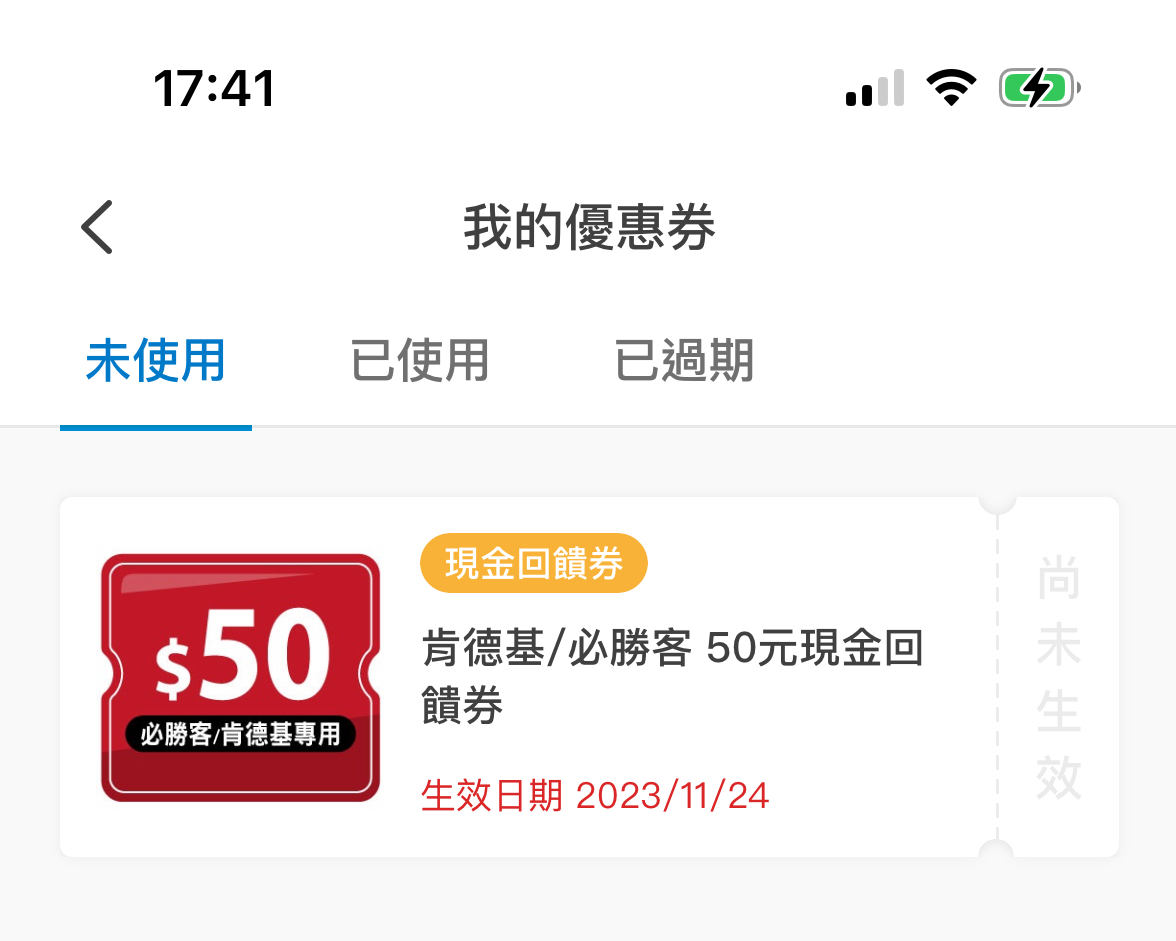Switch to the 已使用 tab
Screen dimensions: 1176x941
coord(420,361)
